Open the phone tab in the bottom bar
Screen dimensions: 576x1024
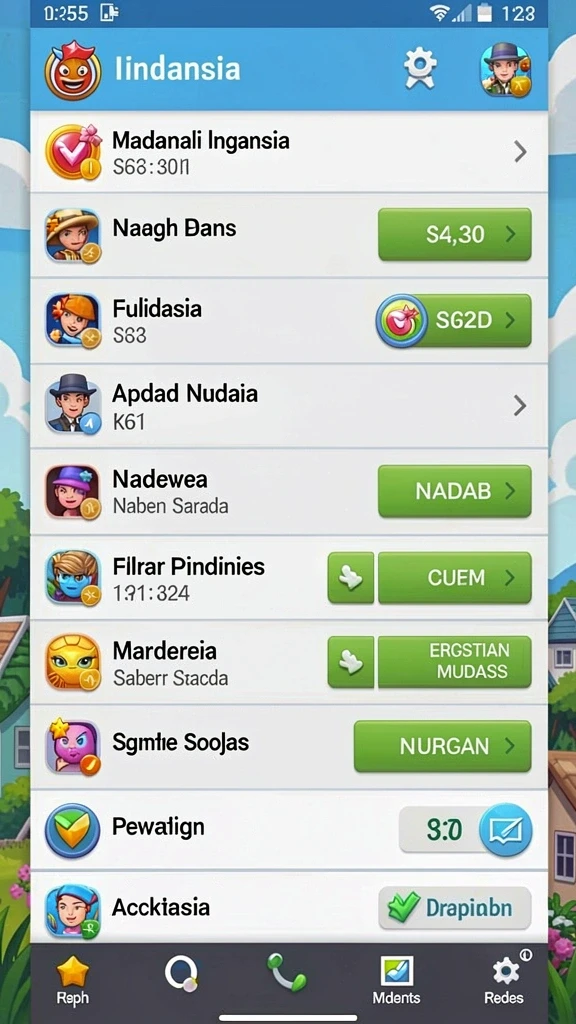tap(286, 973)
